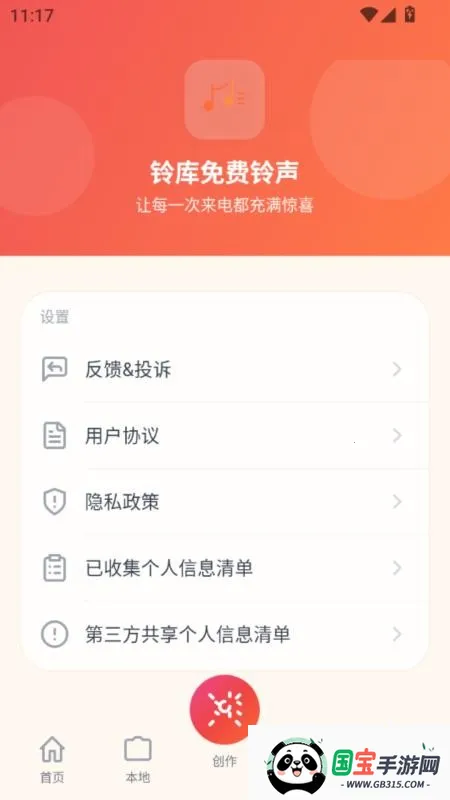Viewport: 450px width, 800px height.
Task: Open the 反馈&投诉 row
Action: point(225,369)
